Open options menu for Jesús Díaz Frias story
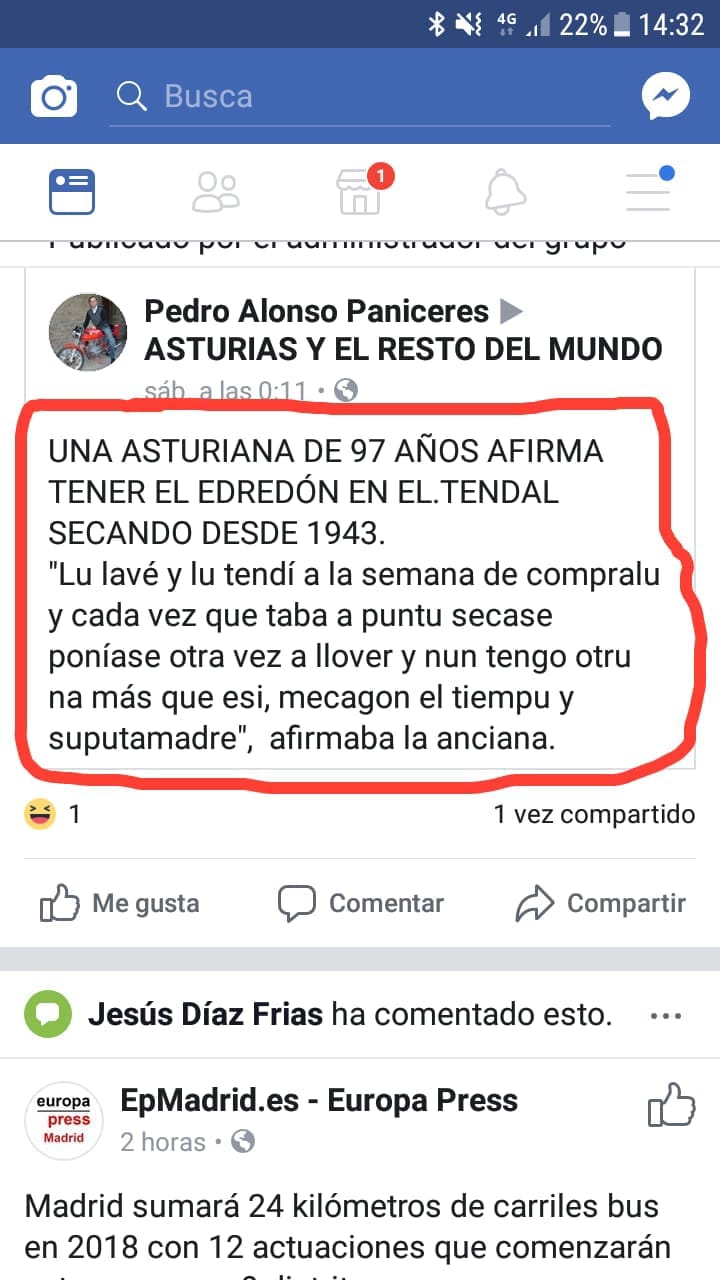Image resolution: width=720 pixels, height=1280 pixels. coord(665,1016)
